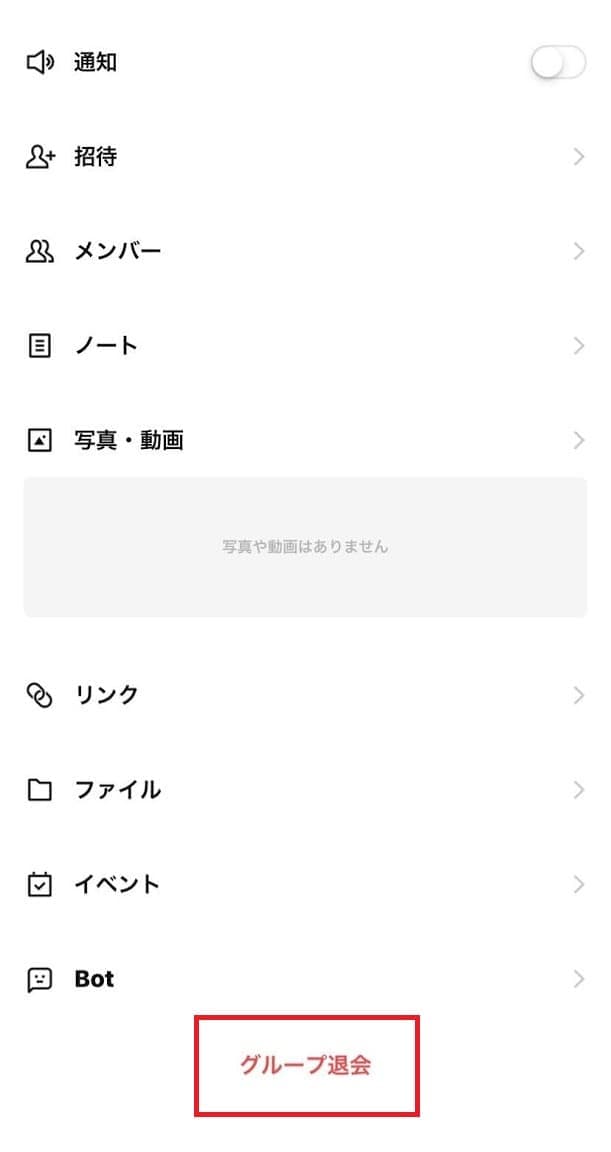The width and height of the screenshot is (611, 1152).
Task: Tap グループ退会 to leave the group
Action: pos(306,1065)
